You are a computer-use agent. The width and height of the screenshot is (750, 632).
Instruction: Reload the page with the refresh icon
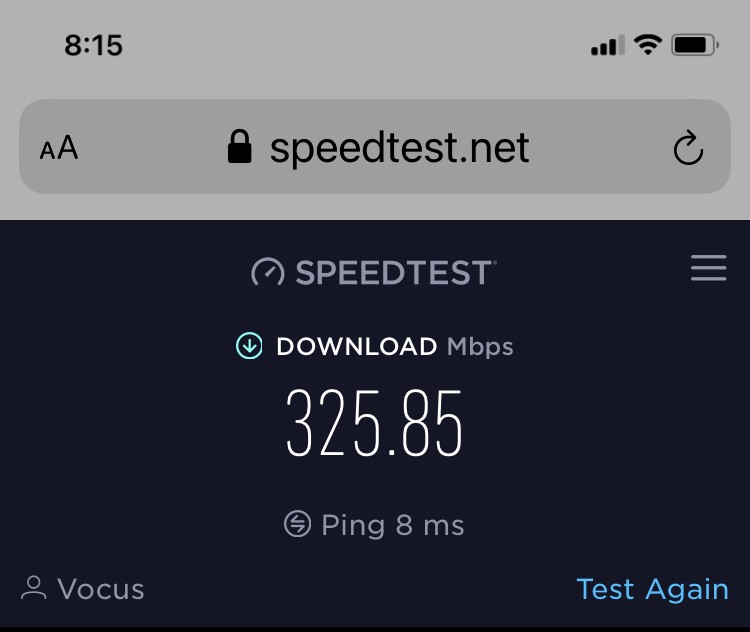(688, 149)
